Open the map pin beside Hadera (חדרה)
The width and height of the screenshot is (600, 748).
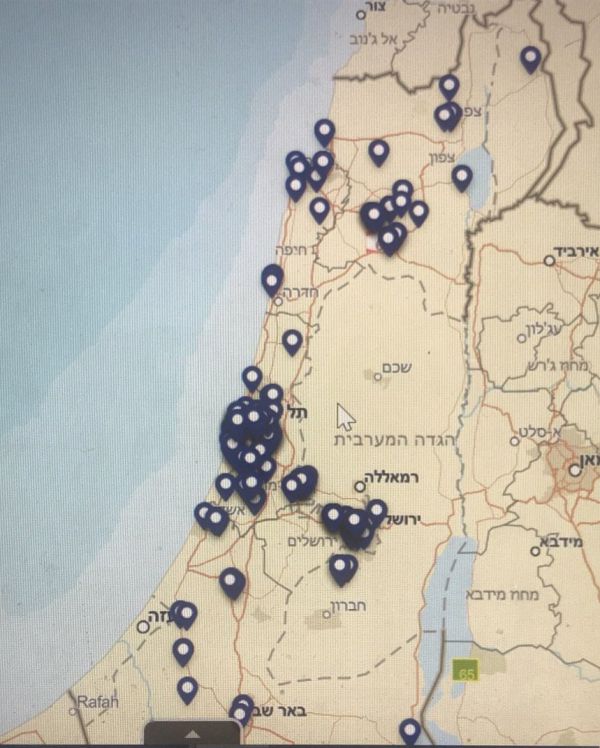pyautogui.click(x=272, y=279)
